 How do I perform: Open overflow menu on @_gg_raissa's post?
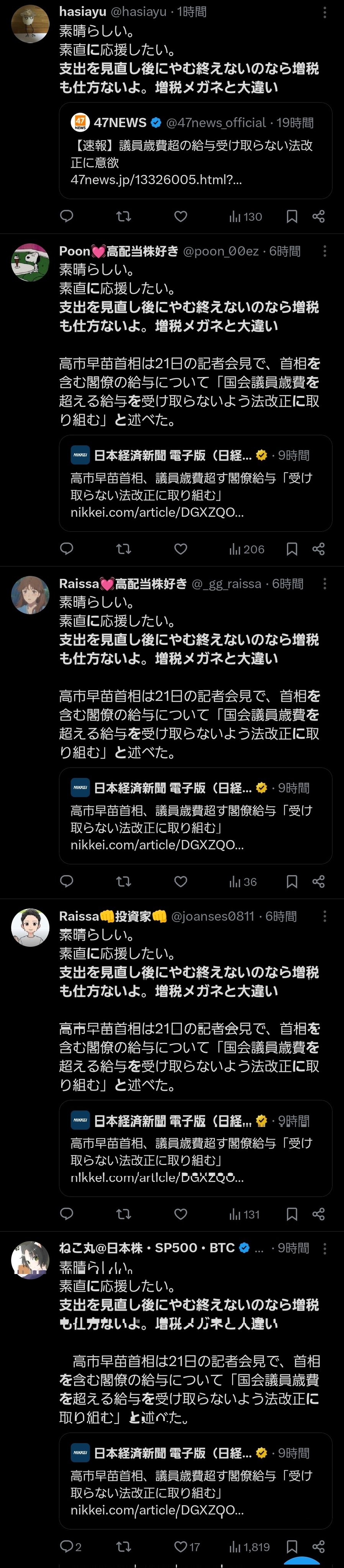324,584
